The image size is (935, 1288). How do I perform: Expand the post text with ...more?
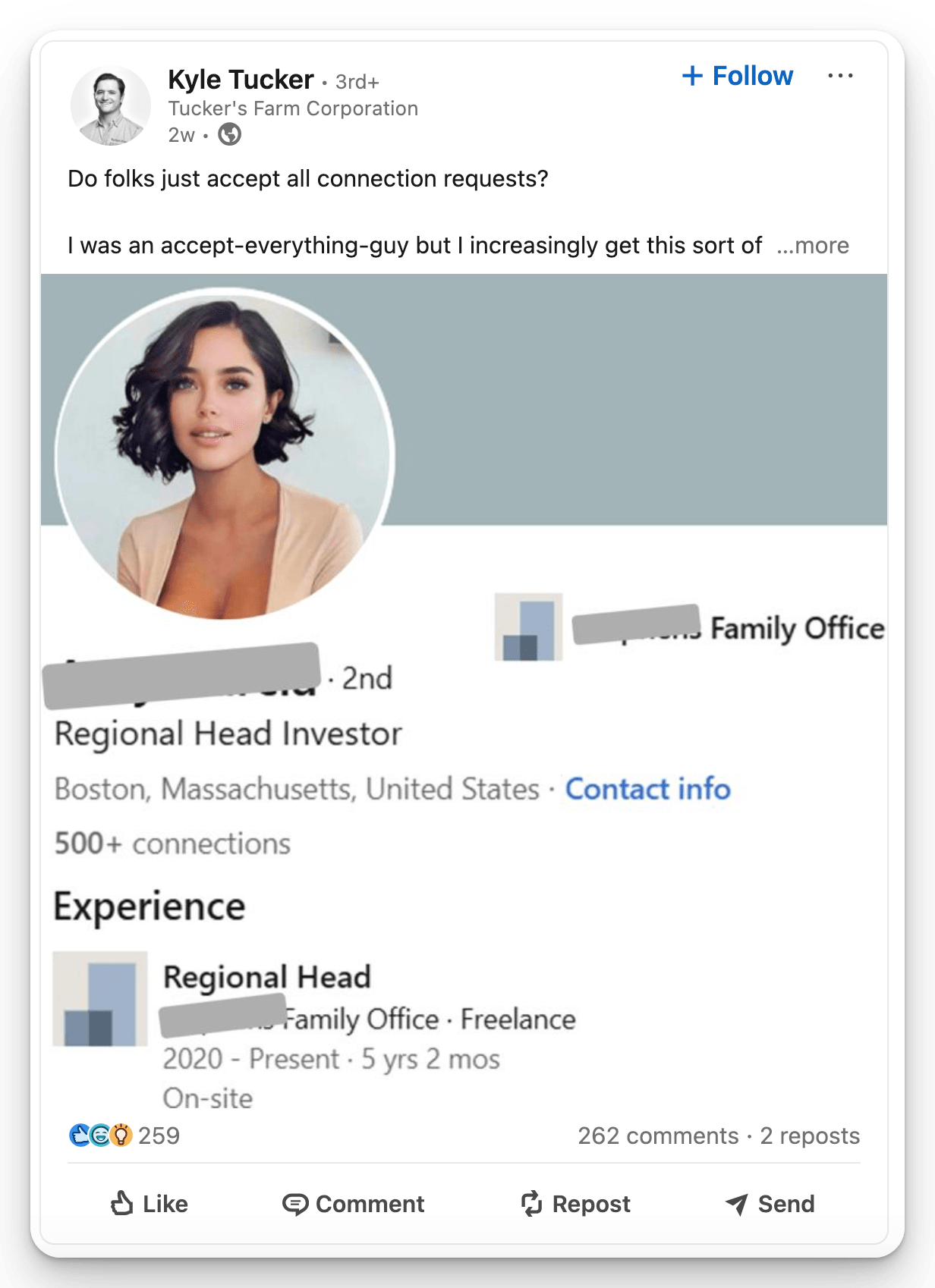coord(813,246)
